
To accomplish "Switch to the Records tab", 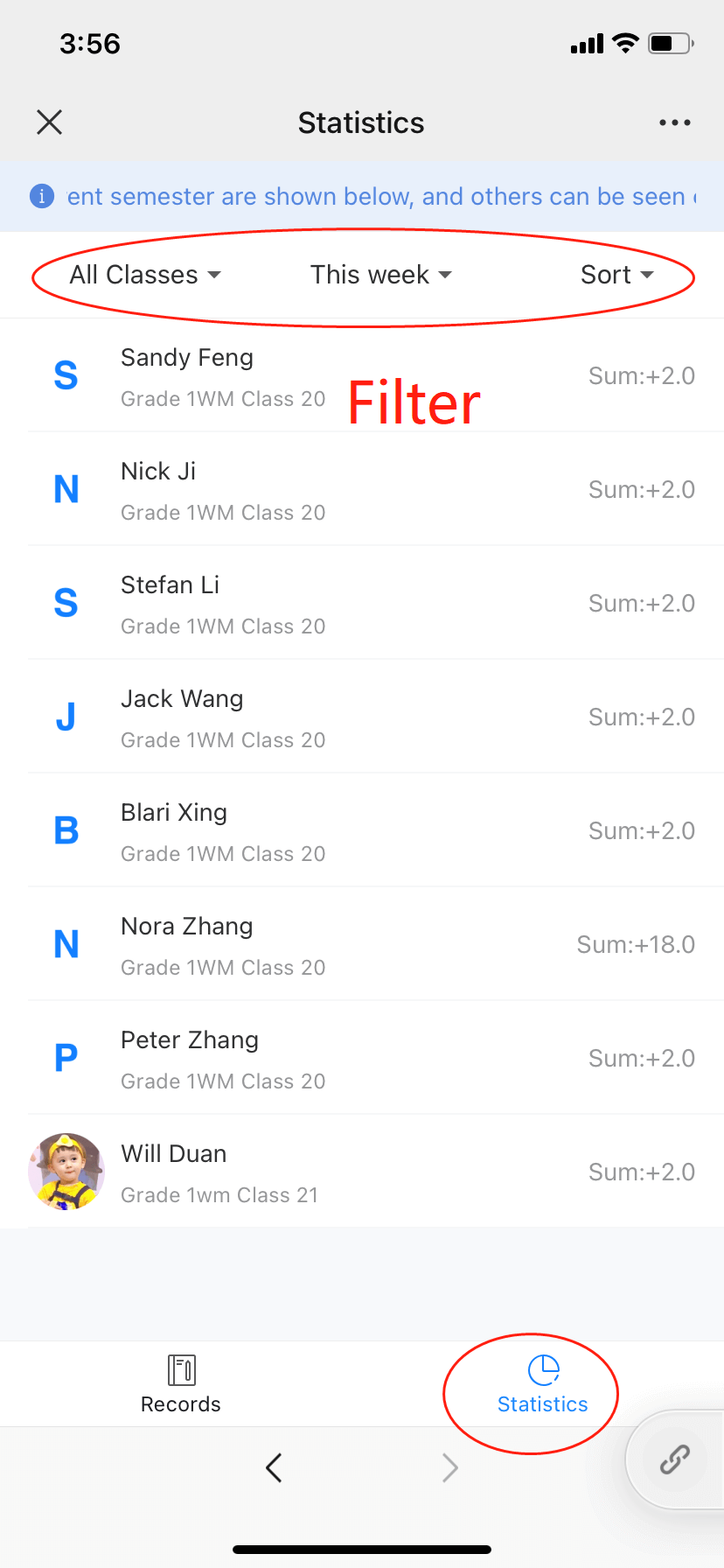I will click(x=181, y=1384).
